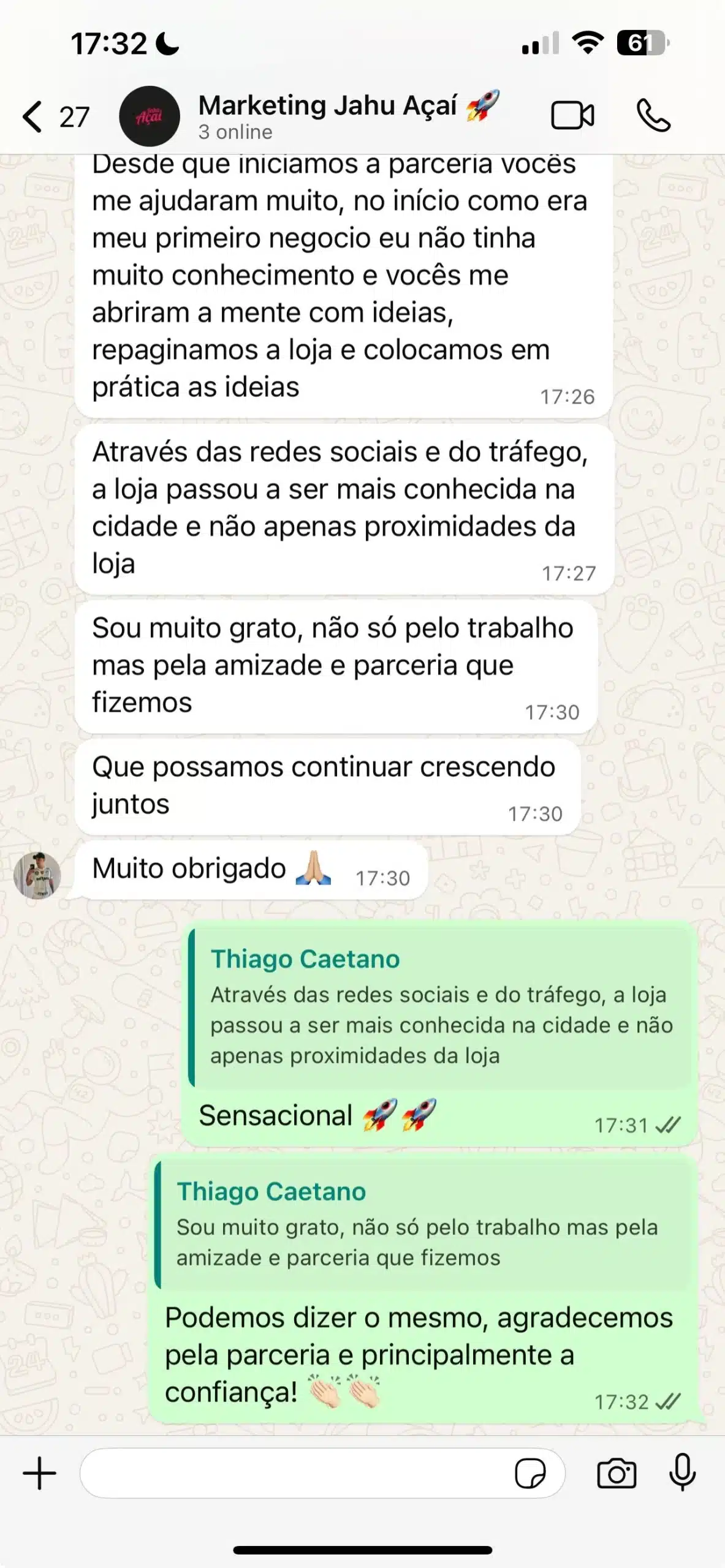Image resolution: width=725 pixels, height=1568 pixels.
Task: Start a voice call
Action: coord(653,115)
